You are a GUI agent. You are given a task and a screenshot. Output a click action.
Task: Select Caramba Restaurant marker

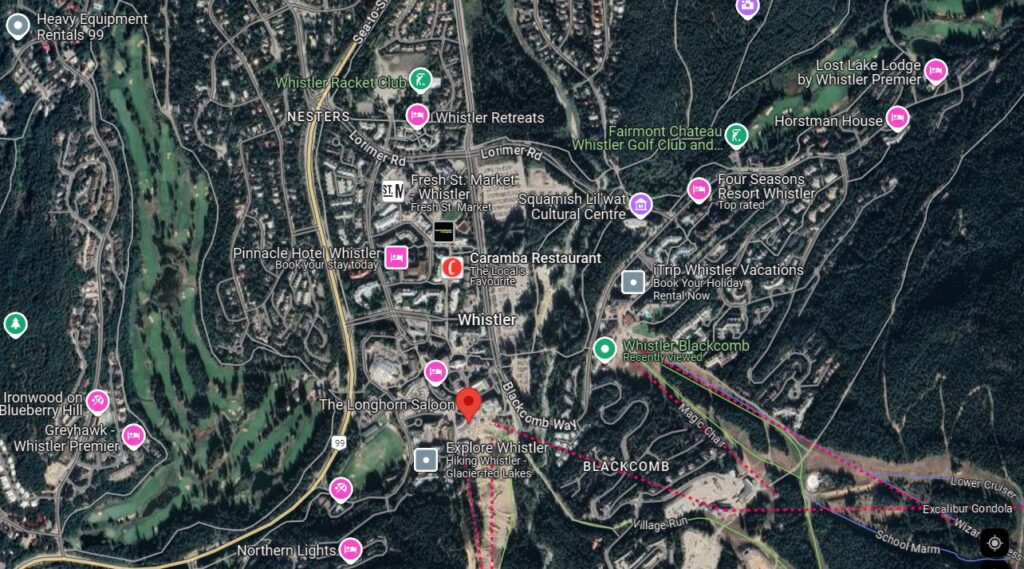click(x=452, y=267)
